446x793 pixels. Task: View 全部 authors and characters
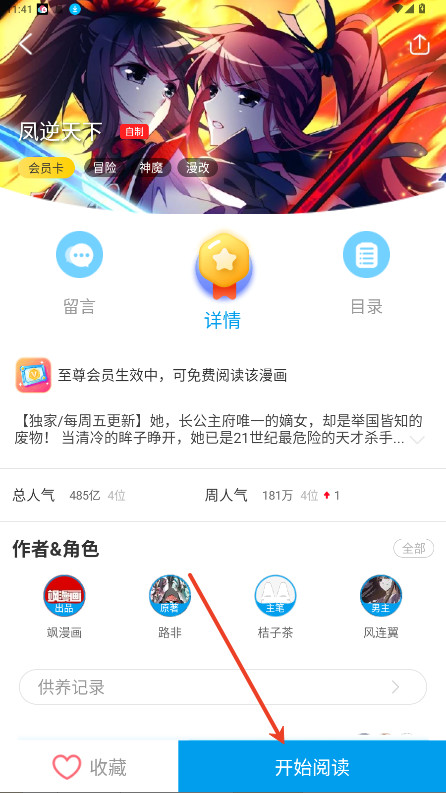[x=414, y=548]
